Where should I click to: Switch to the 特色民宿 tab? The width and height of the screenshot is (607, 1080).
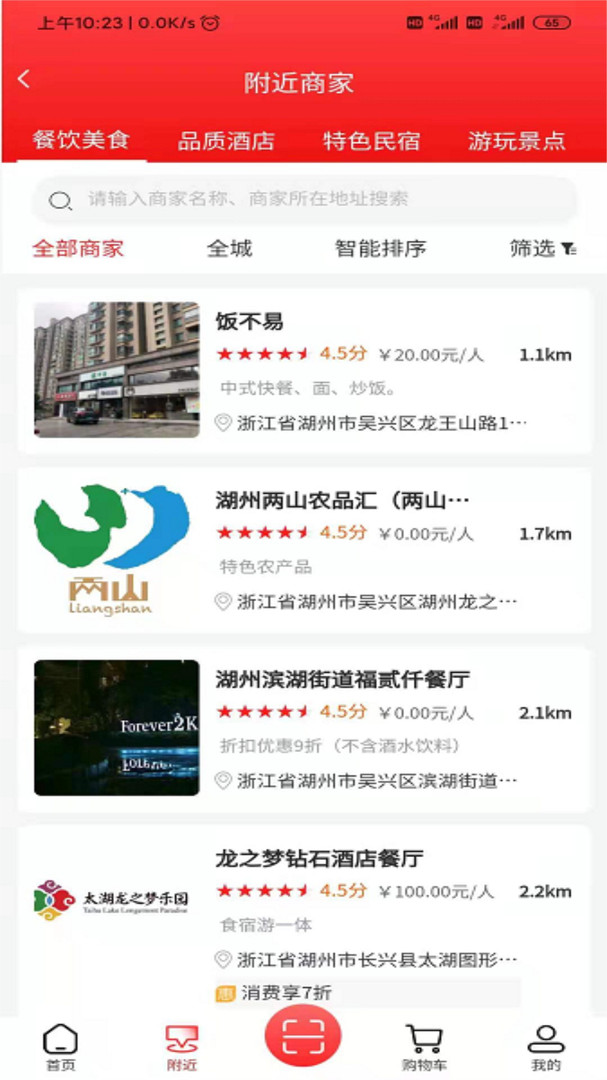pos(371,141)
